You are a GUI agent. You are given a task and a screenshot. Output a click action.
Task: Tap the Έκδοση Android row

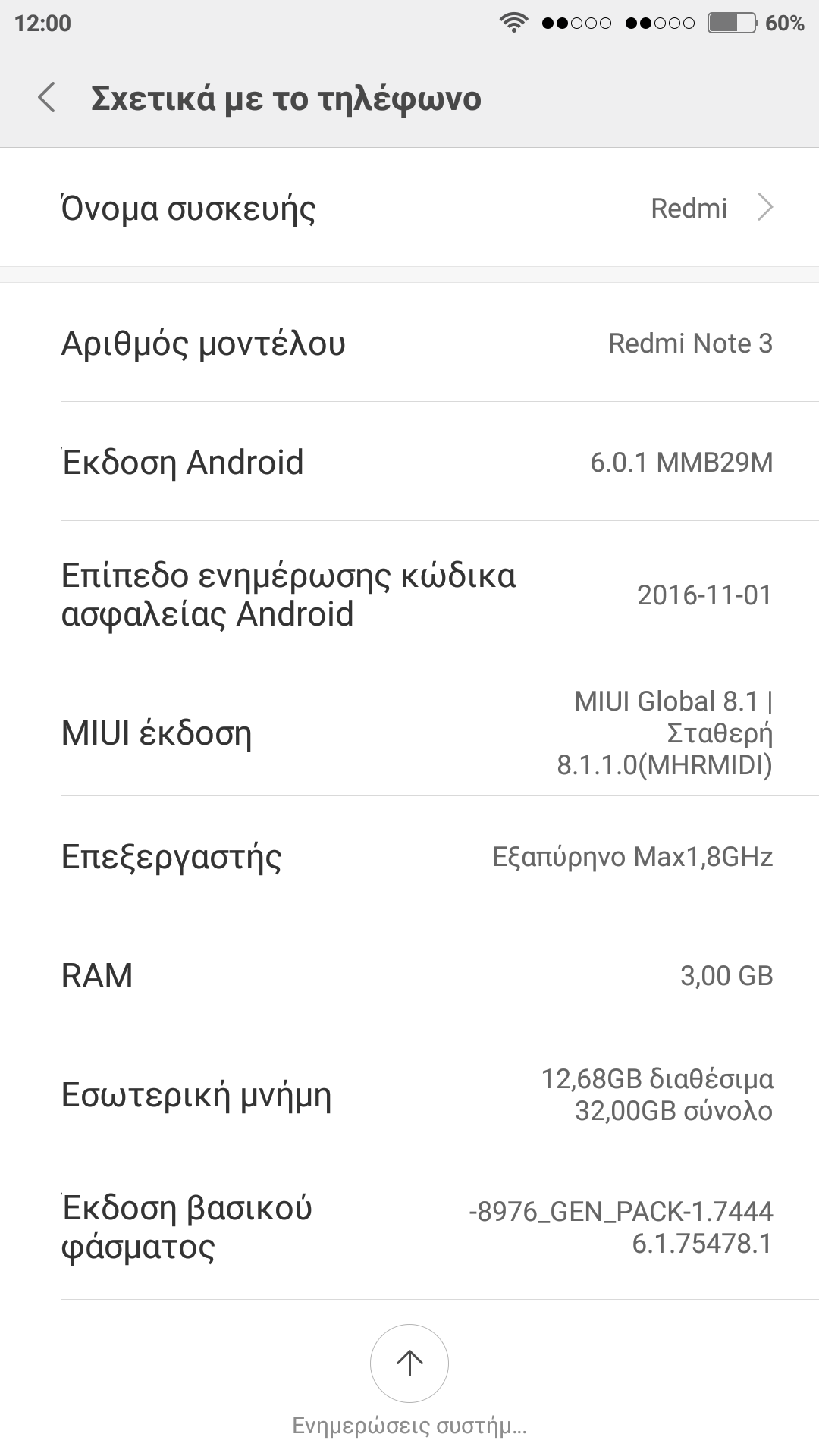point(409,462)
